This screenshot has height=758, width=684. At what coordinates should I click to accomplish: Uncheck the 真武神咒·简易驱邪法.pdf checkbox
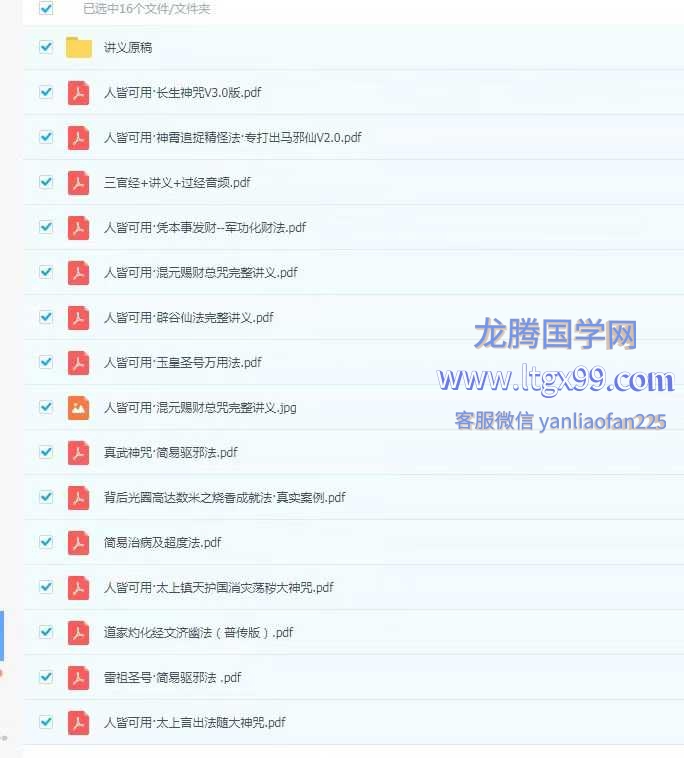click(46, 452)
